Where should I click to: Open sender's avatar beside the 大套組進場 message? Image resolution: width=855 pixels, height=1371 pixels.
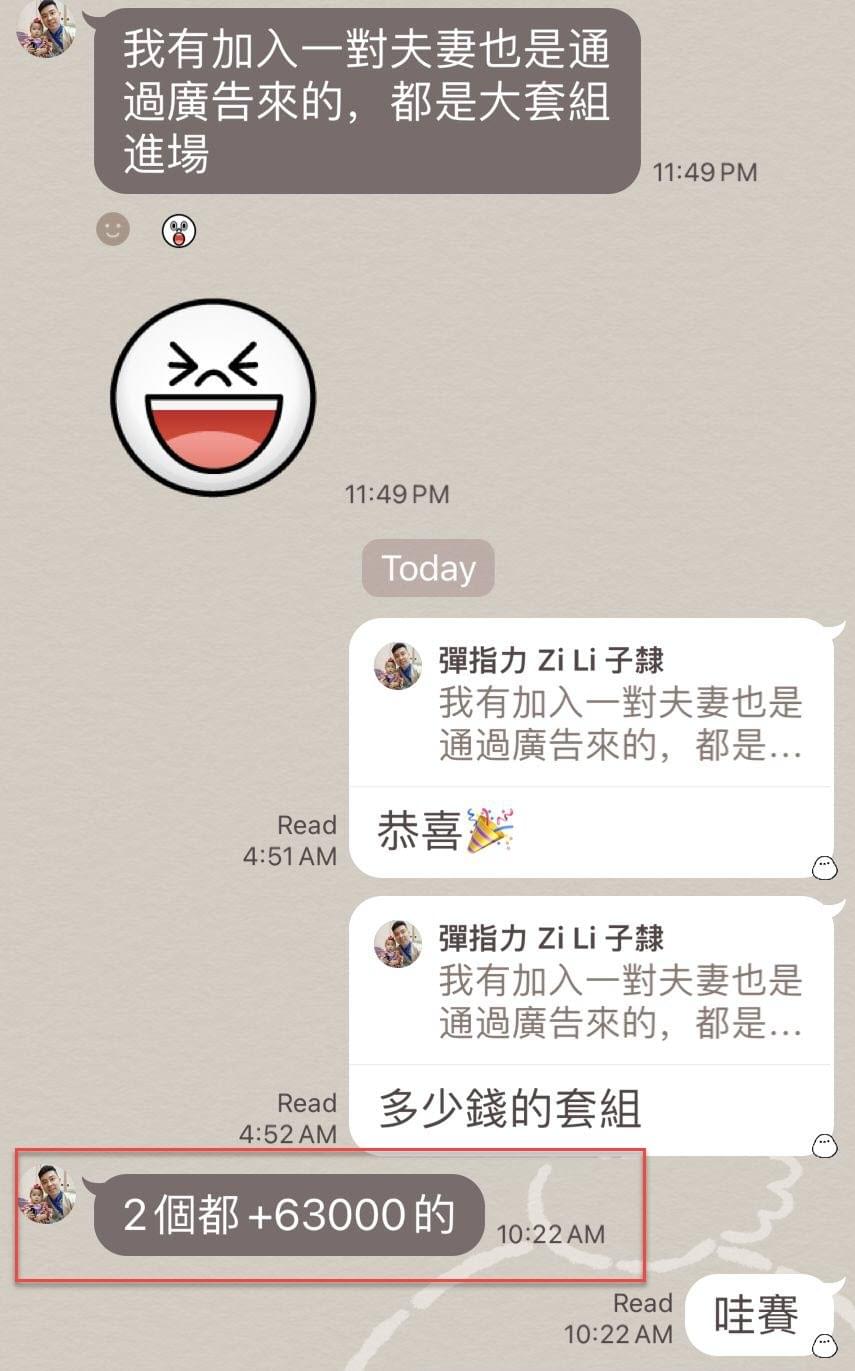tap(47, 29)
